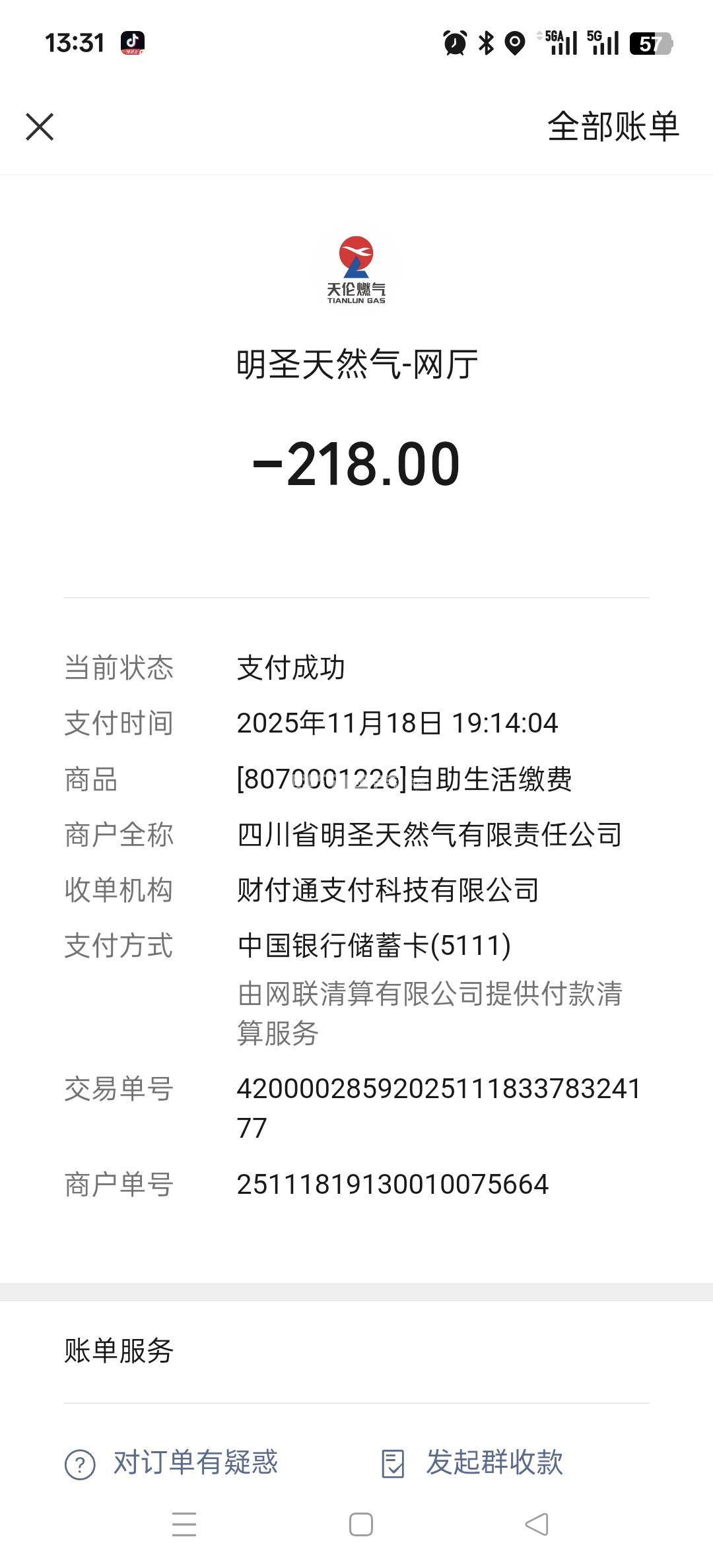Close the payment detail page
The width and height of the screenshot is (713, 1568).
(x=40, y=127)
